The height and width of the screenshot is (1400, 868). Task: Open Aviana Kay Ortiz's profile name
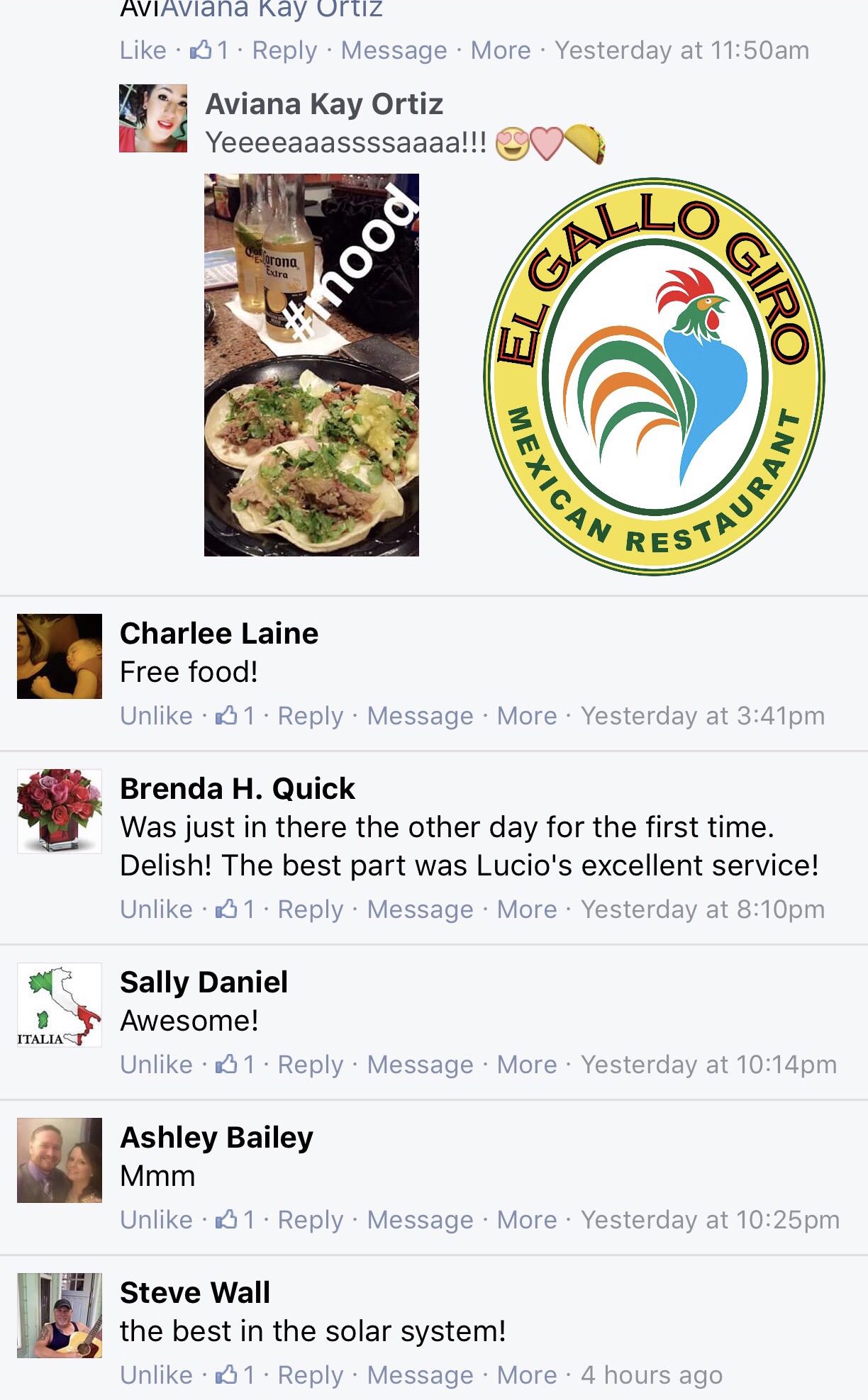point(324,104)
